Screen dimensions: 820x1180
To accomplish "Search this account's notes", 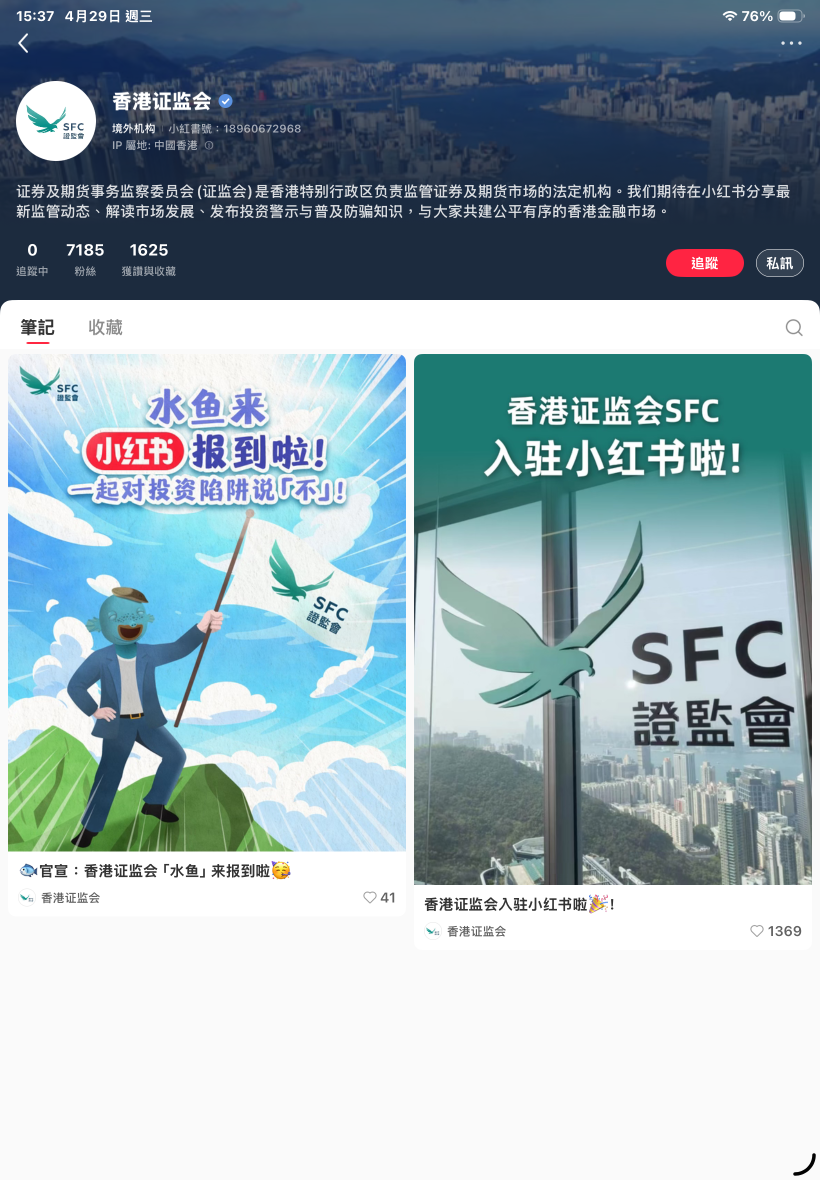I will [x=794, y=328].
